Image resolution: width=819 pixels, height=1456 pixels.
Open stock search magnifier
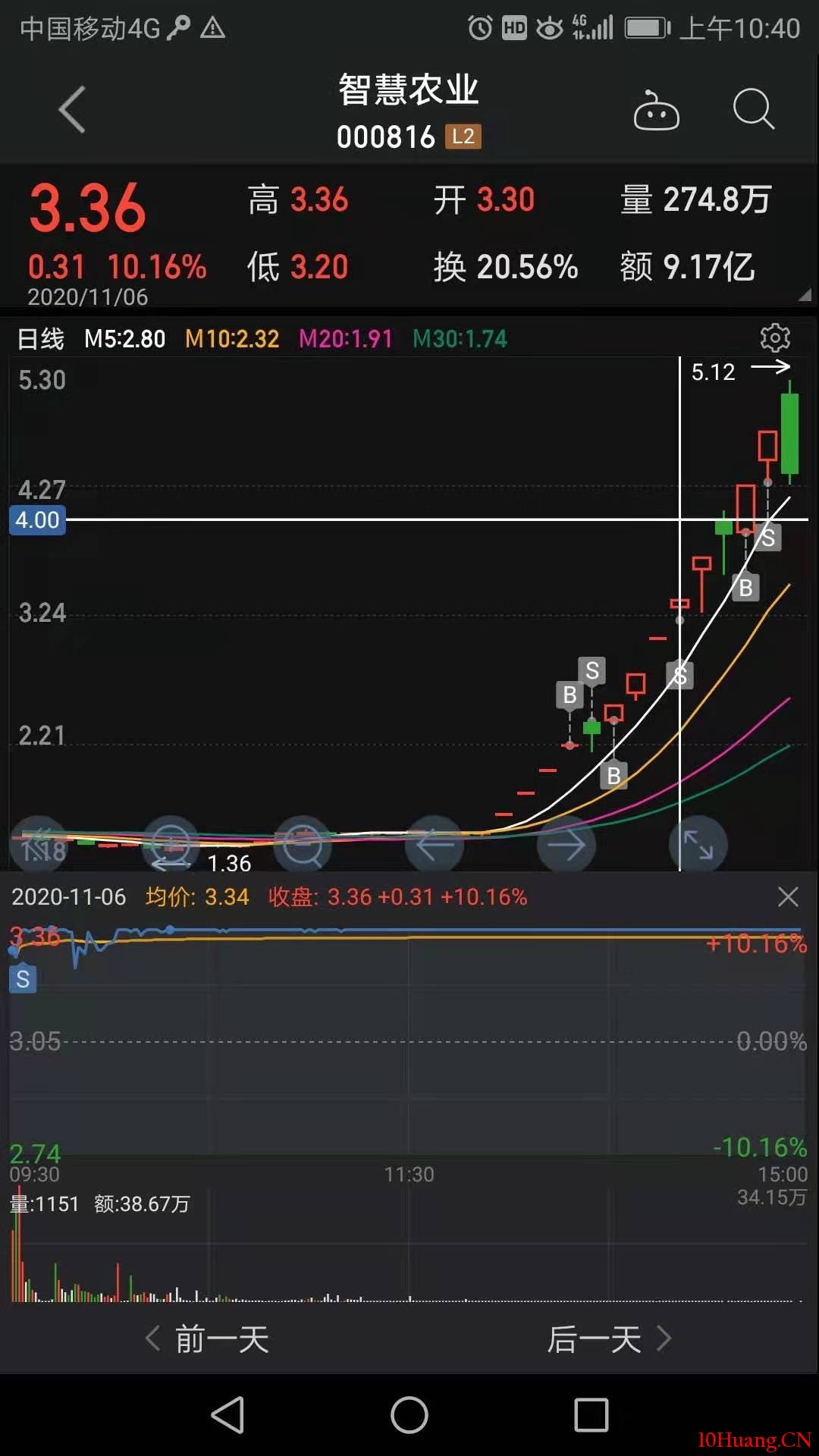pyautogui.click(x=754, y=110)
